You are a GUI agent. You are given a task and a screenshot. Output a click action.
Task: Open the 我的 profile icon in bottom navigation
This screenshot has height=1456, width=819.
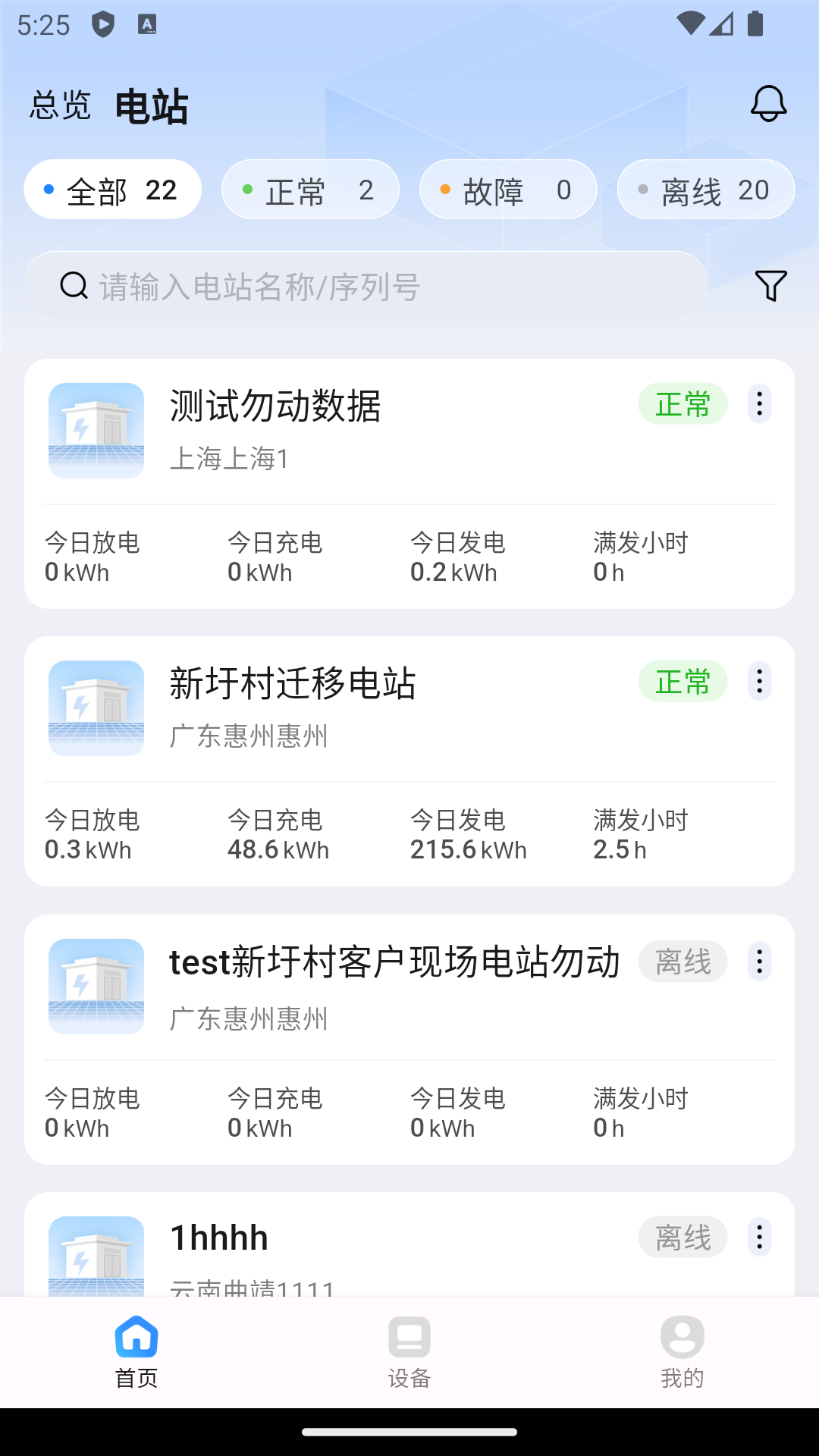tap(680, 1350)
